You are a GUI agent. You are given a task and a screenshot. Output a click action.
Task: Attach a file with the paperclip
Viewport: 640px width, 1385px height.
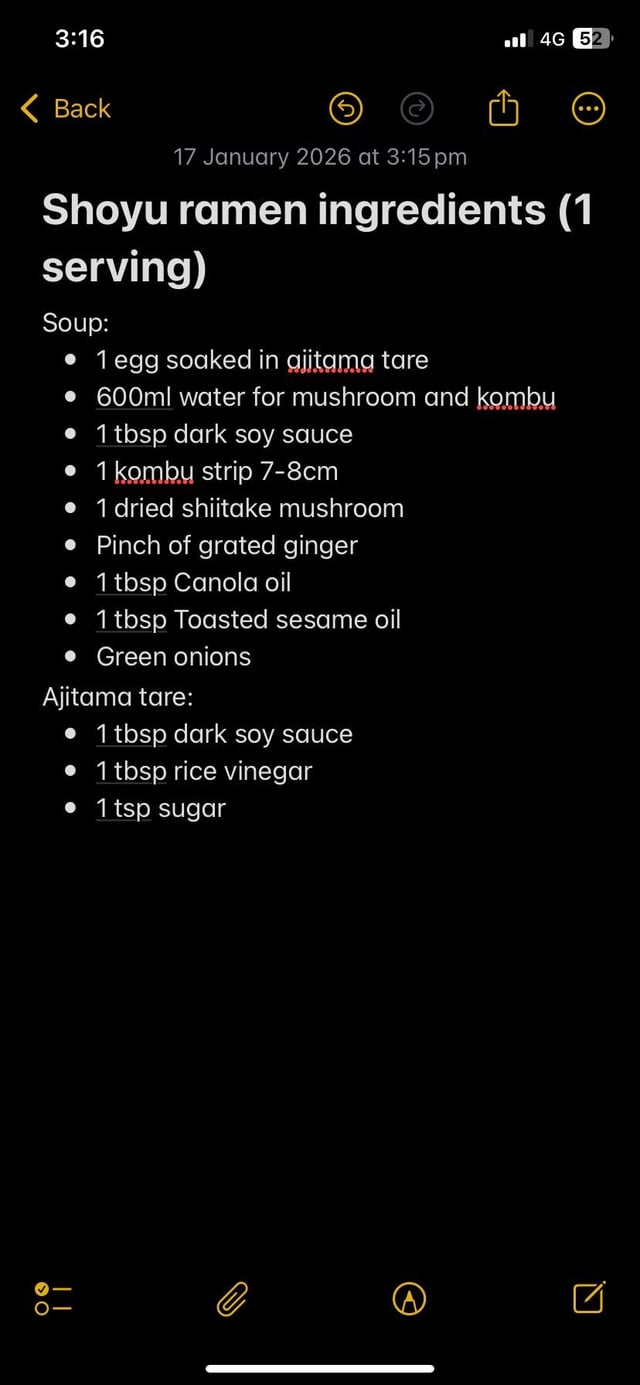[x=232, y=1298]
